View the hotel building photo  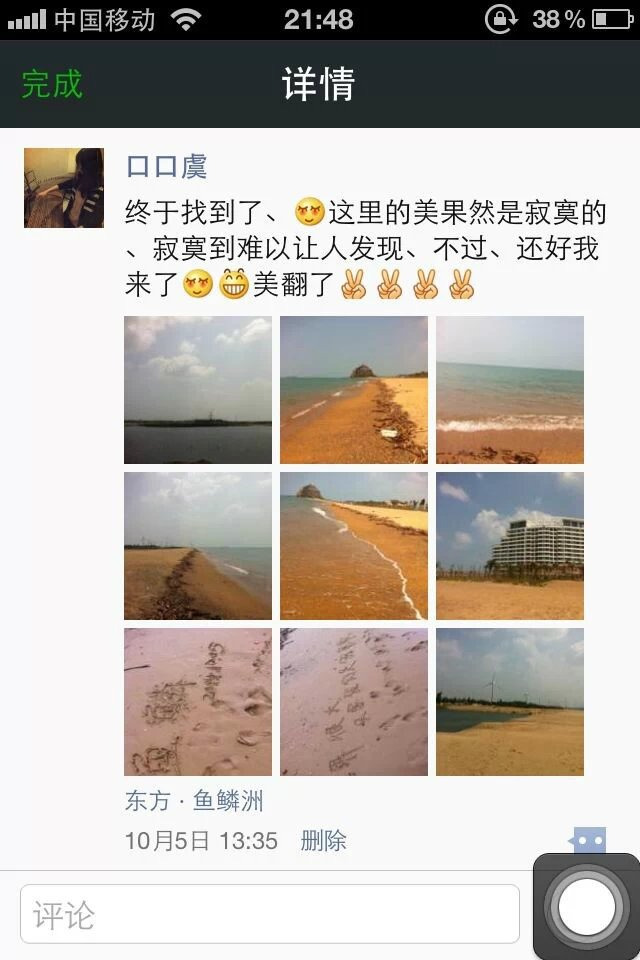(x=510, y=546)
